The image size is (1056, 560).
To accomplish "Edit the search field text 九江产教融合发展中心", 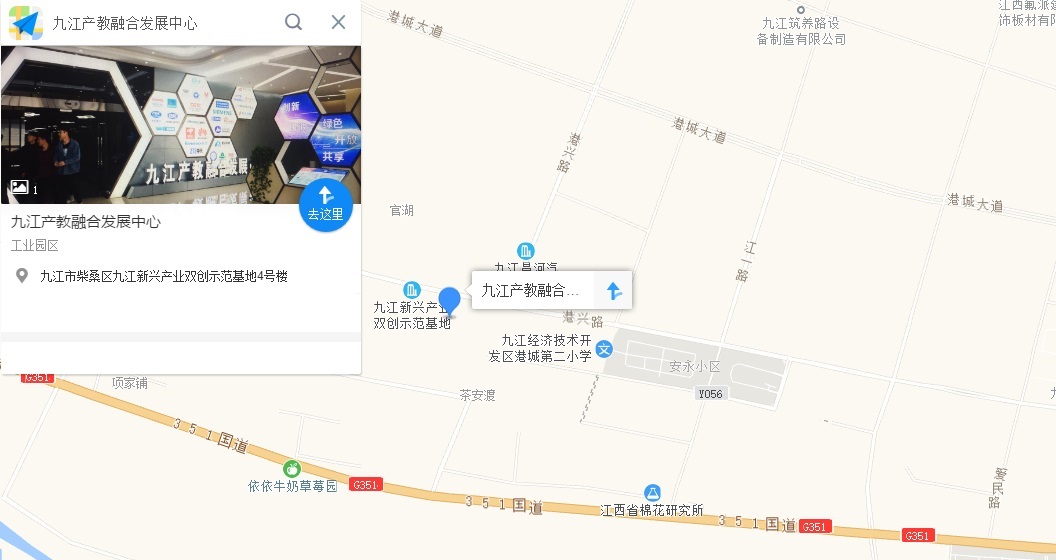I will [160, 22].
